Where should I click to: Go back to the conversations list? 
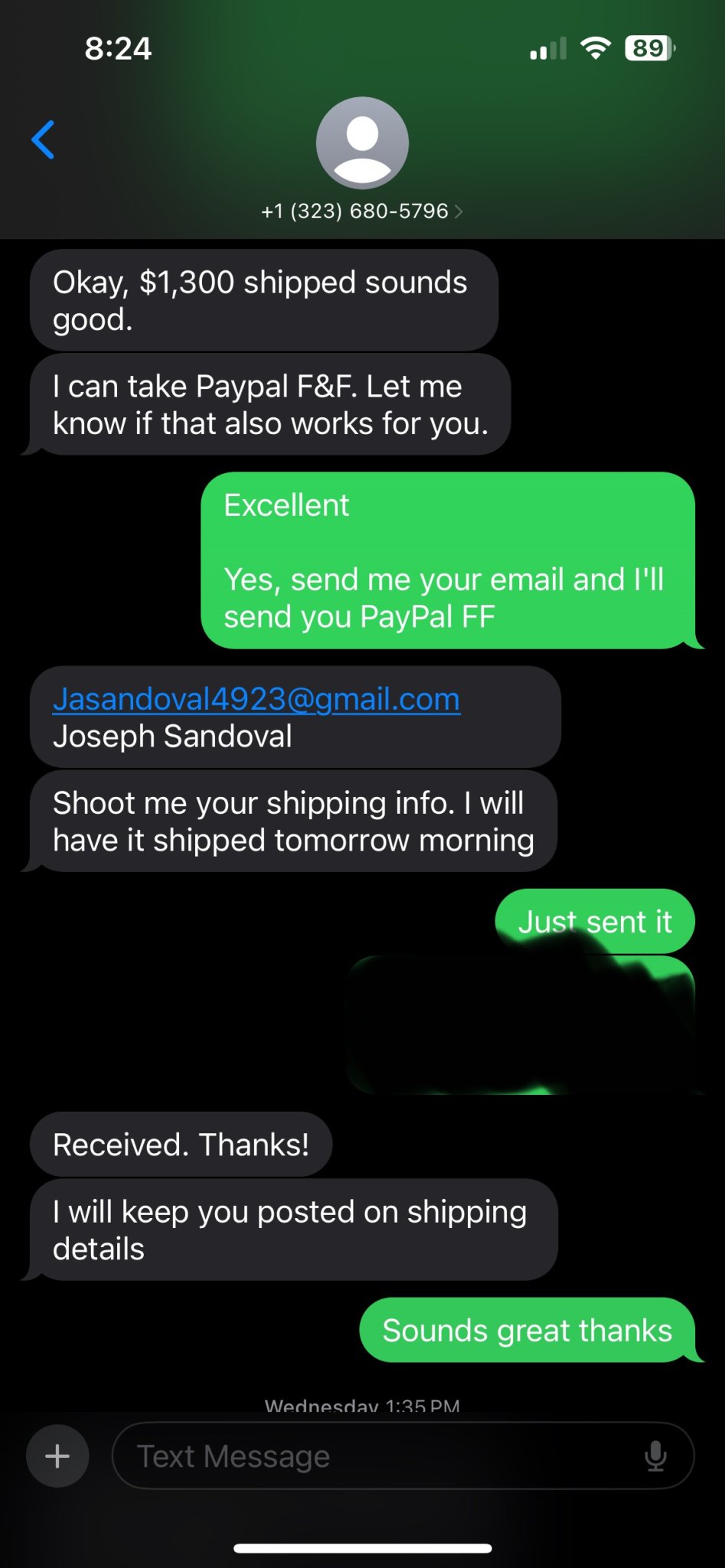(x=43, y=140)
